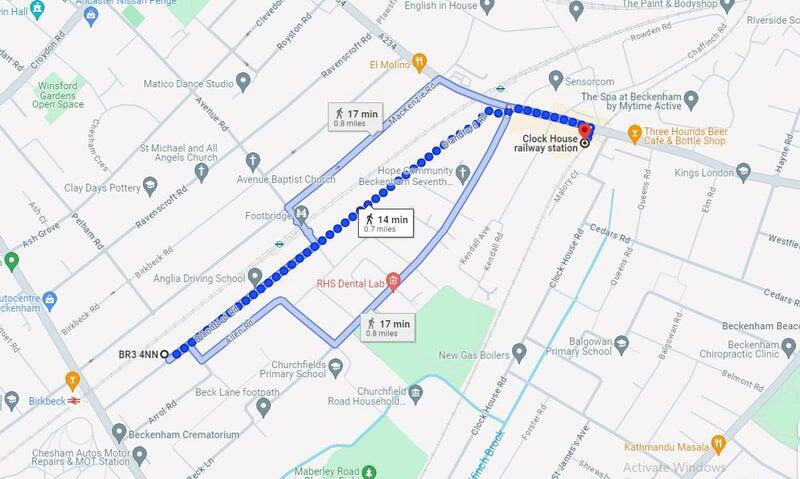Open the Clock House railway station destination pin
Screen dimensions: 800x479
[586, 131]
